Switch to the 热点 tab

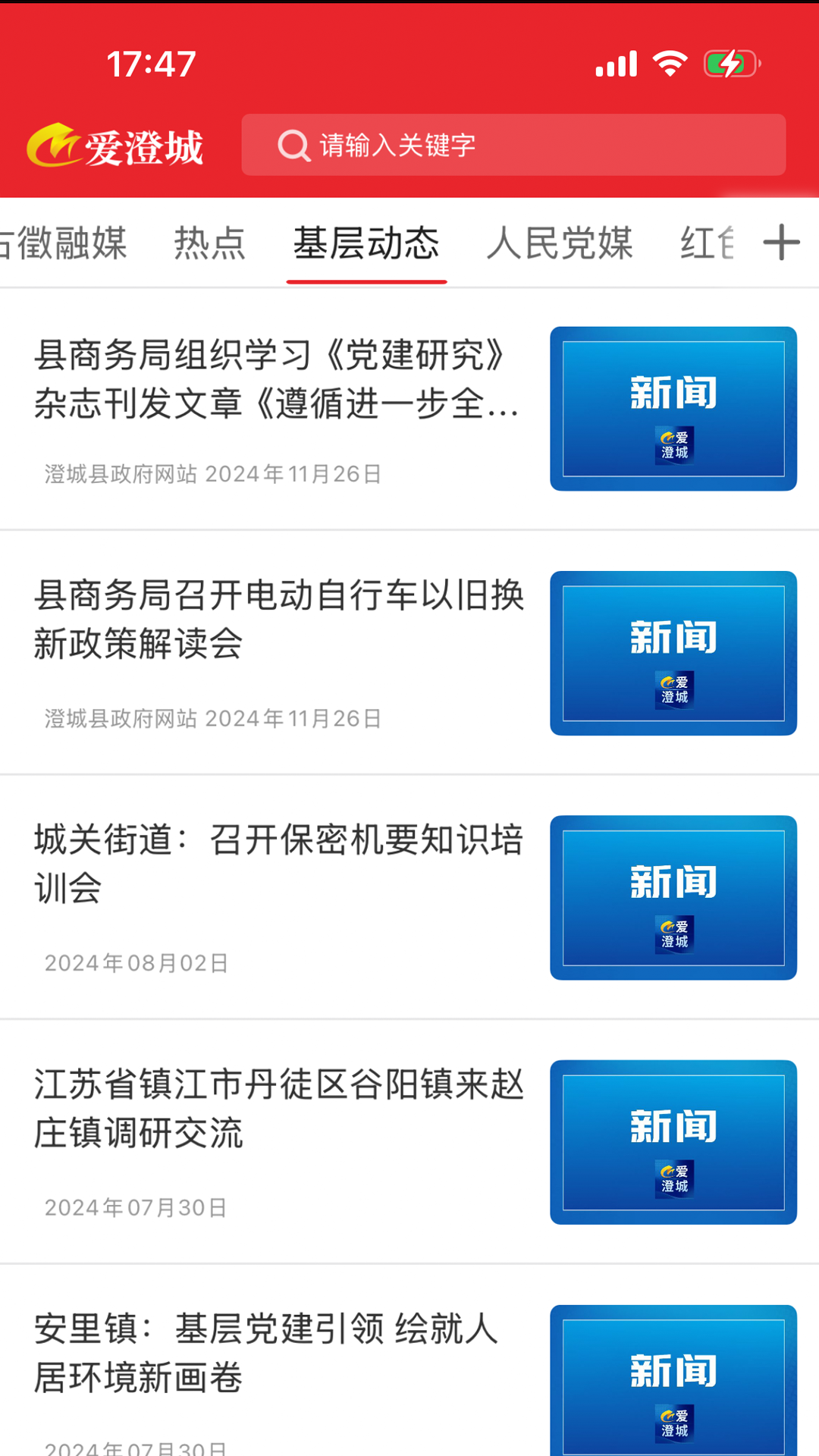click(210, 242)
